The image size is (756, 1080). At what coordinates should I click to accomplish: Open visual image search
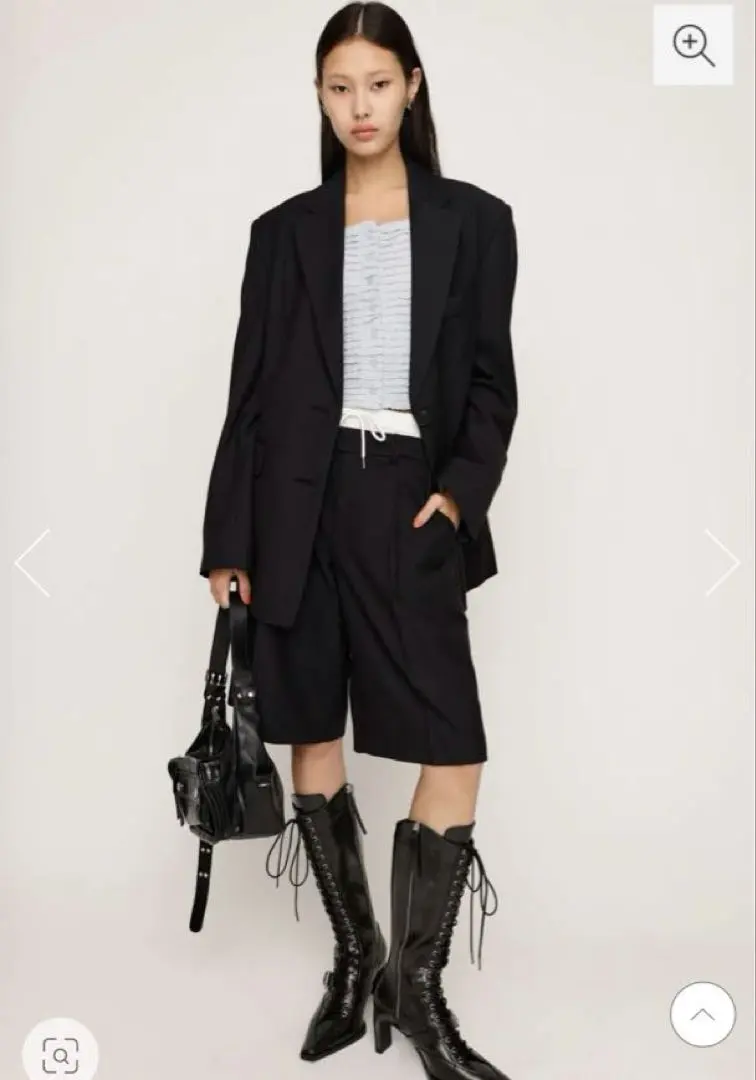(60, 1054)
